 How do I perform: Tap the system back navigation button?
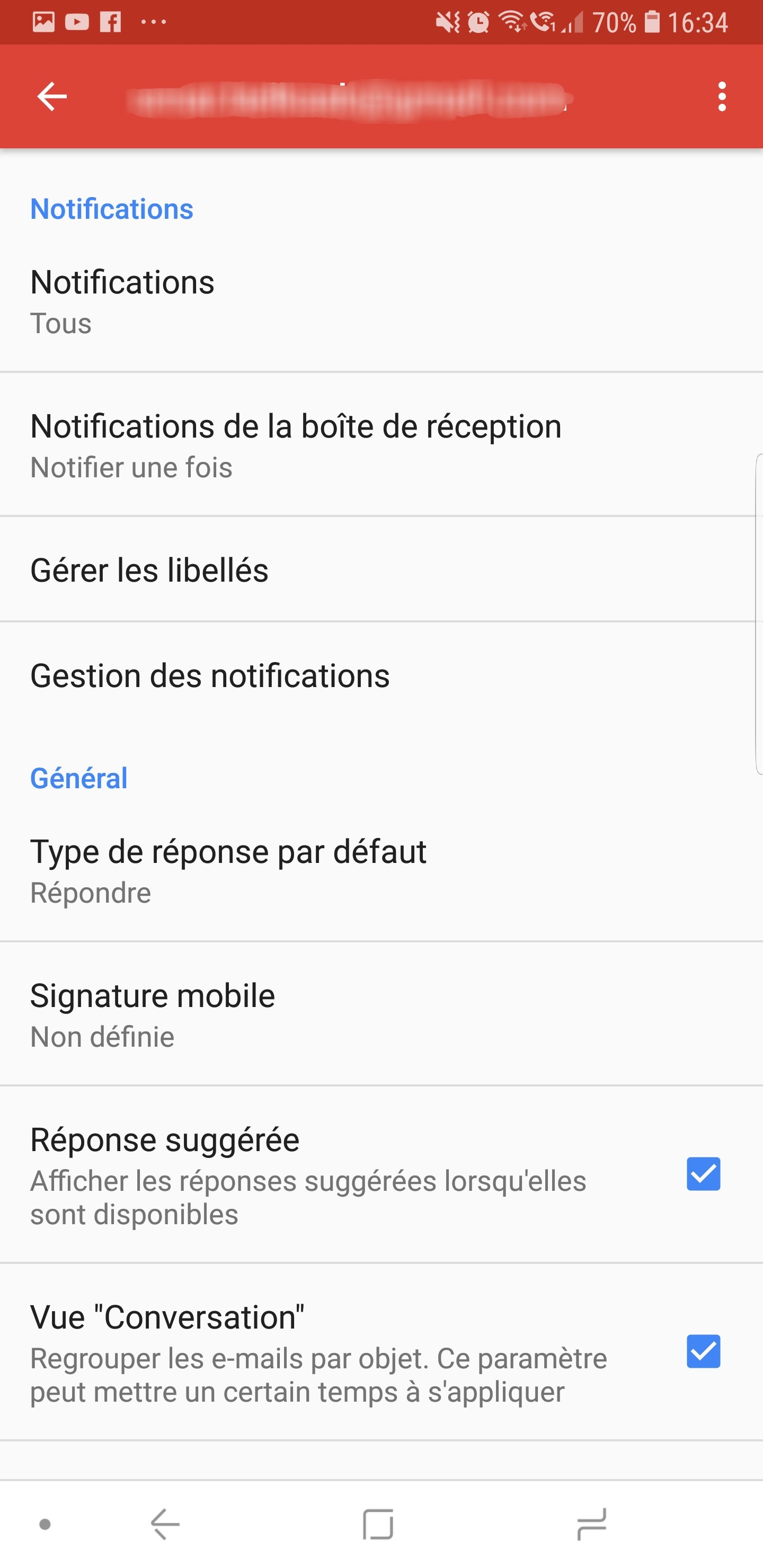pos(165,1524)
